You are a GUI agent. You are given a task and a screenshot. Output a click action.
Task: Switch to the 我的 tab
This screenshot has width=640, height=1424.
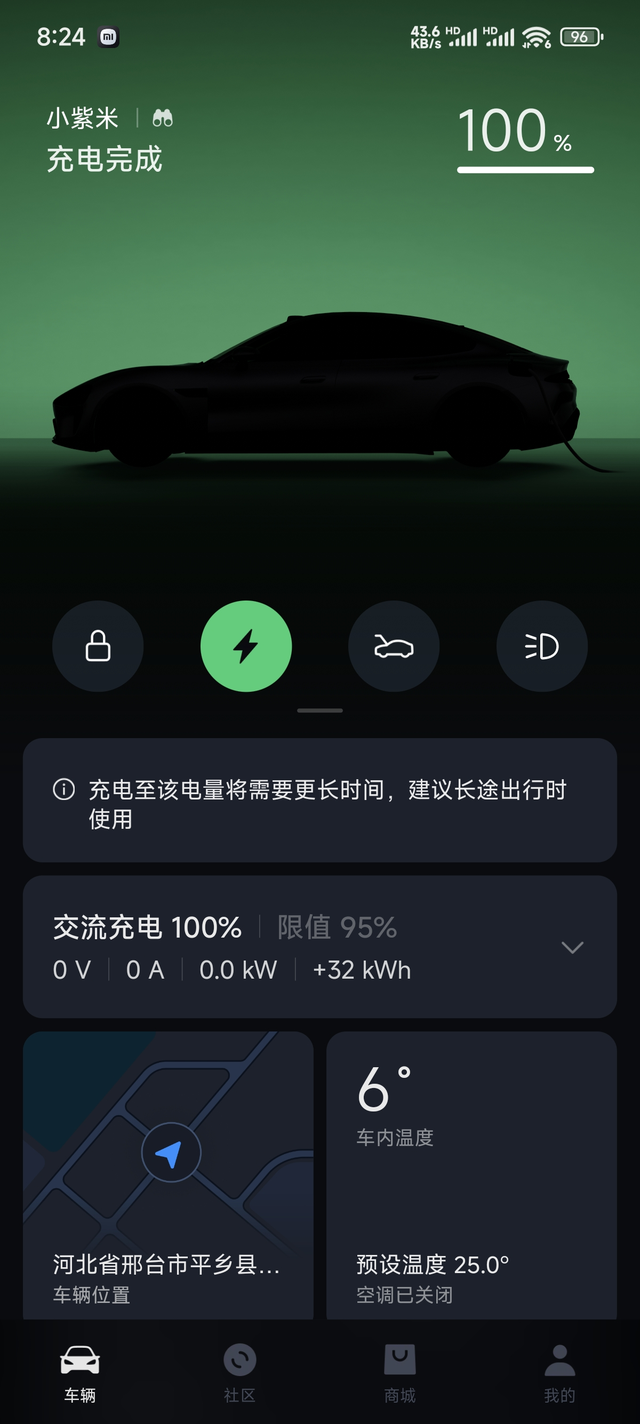pos(560,1372)
